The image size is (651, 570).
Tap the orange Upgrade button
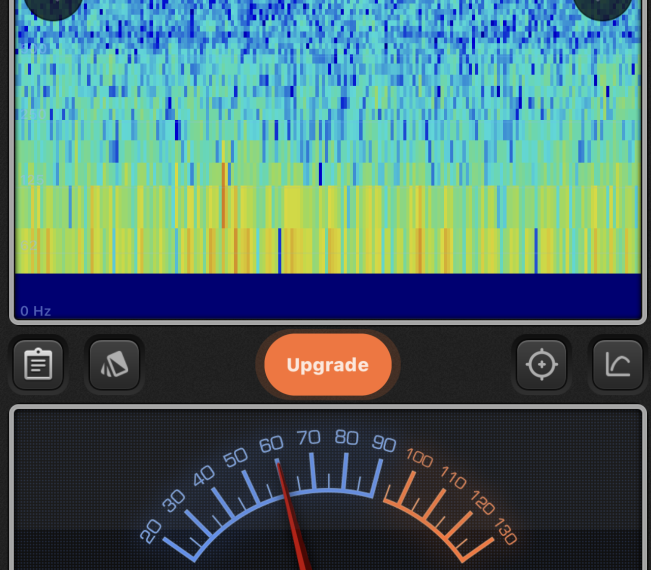pyautogui.click(x=327, y=365)
